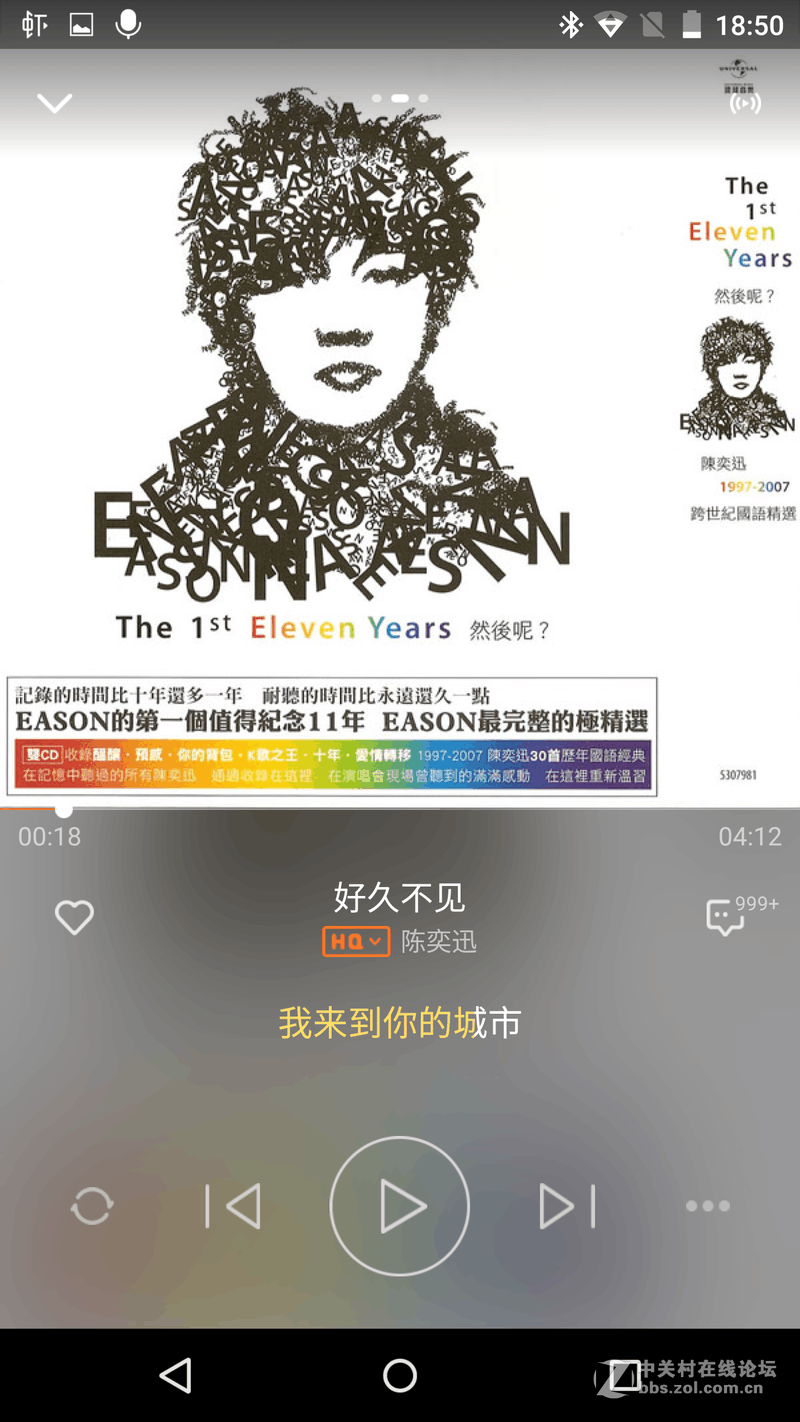The width and height of the screenshot is (800, 1422).
Task: Change the repeat mode icon
Action: pyautogui.click(x=92, y=1206)
